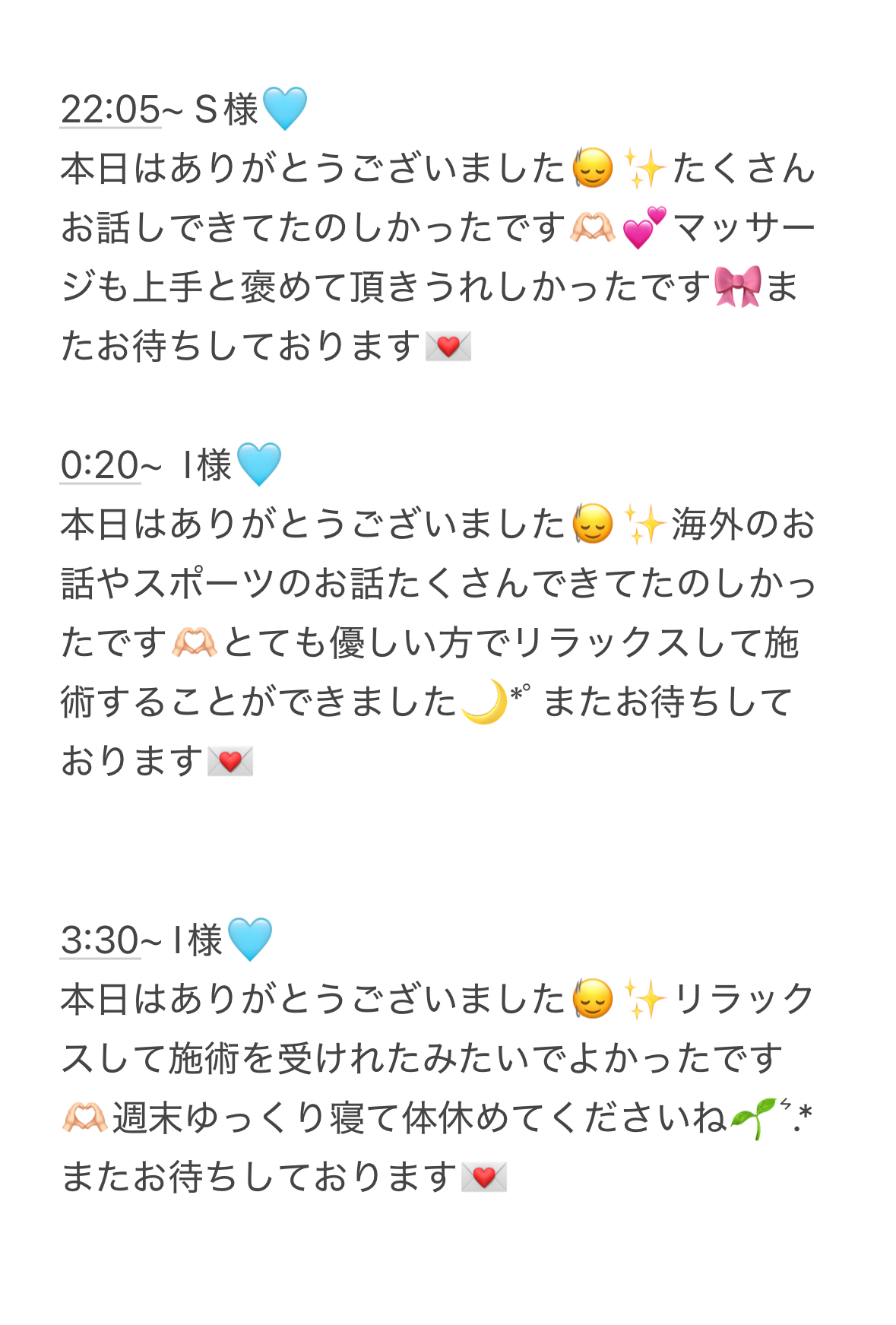The width and height of the screenshot is (896, 1325).
Task: Open the underlined 0:20 time link
Action: tap(100, 465)
